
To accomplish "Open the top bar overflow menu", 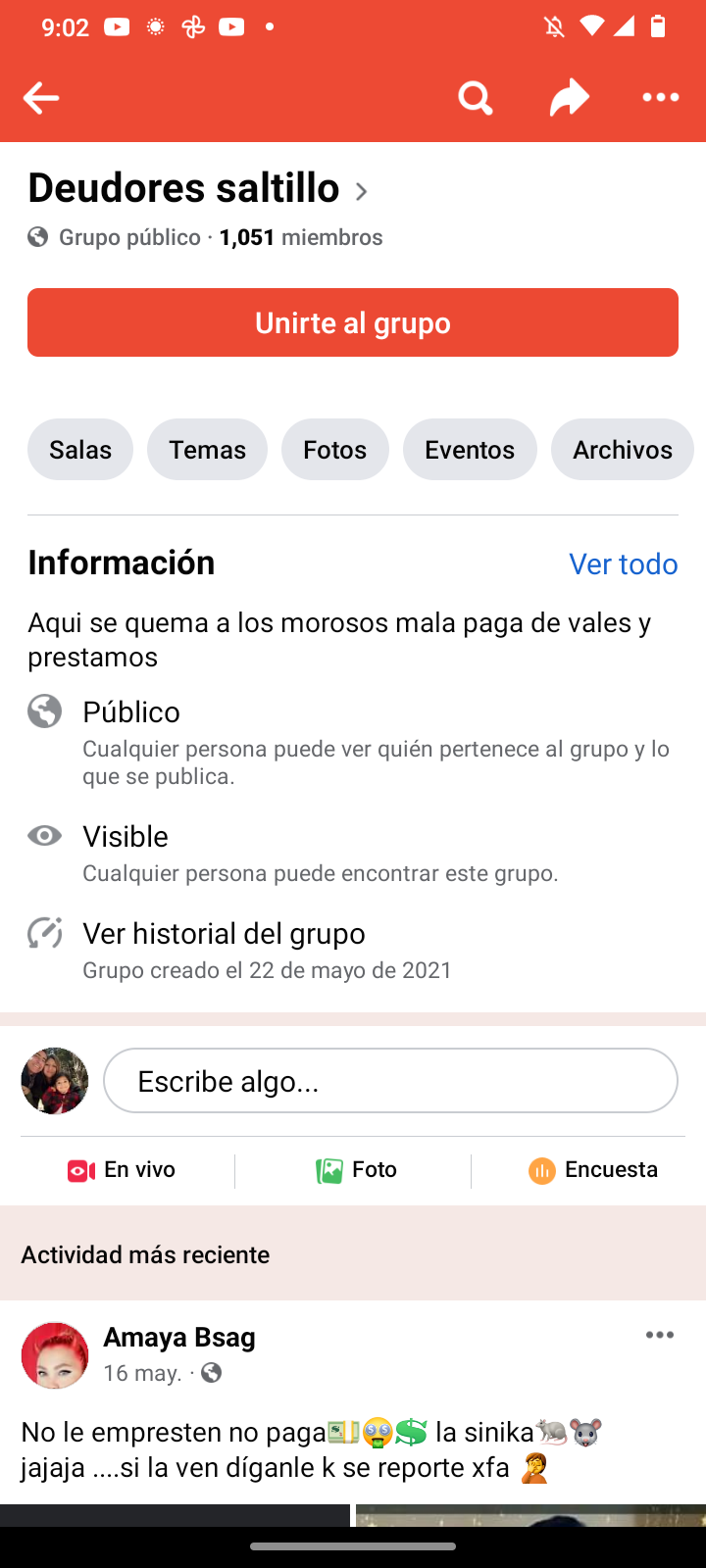I will (660, 98).
